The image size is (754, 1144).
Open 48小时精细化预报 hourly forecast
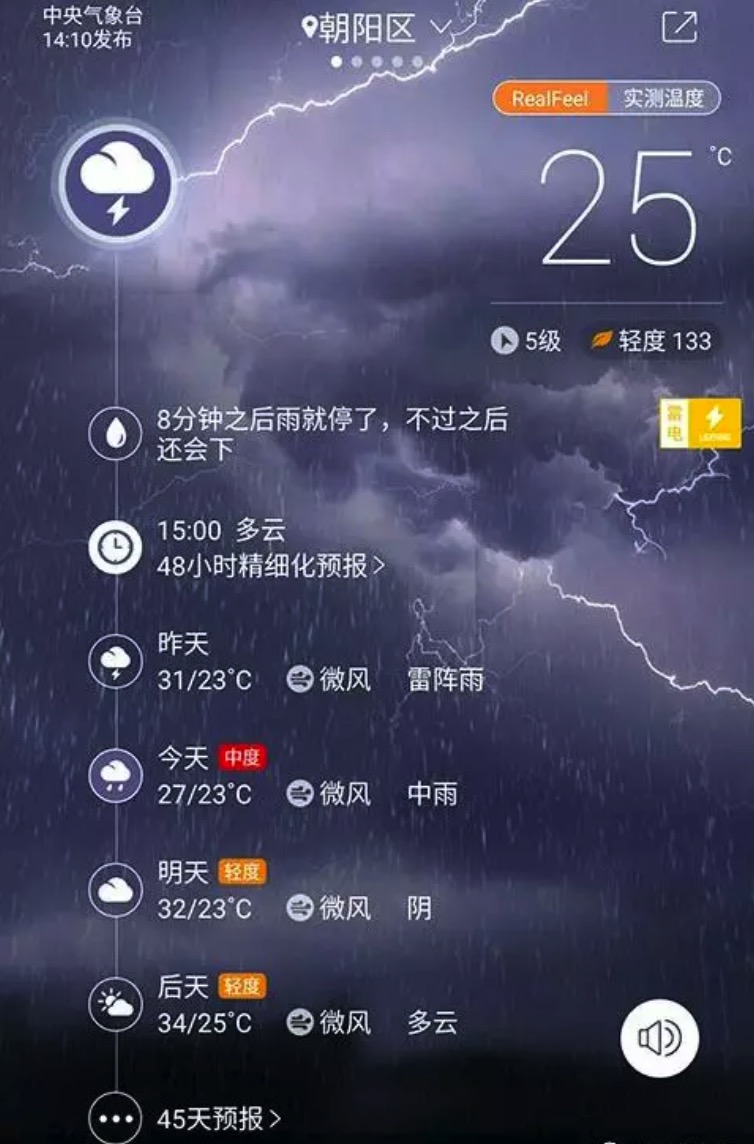[270, 566]
